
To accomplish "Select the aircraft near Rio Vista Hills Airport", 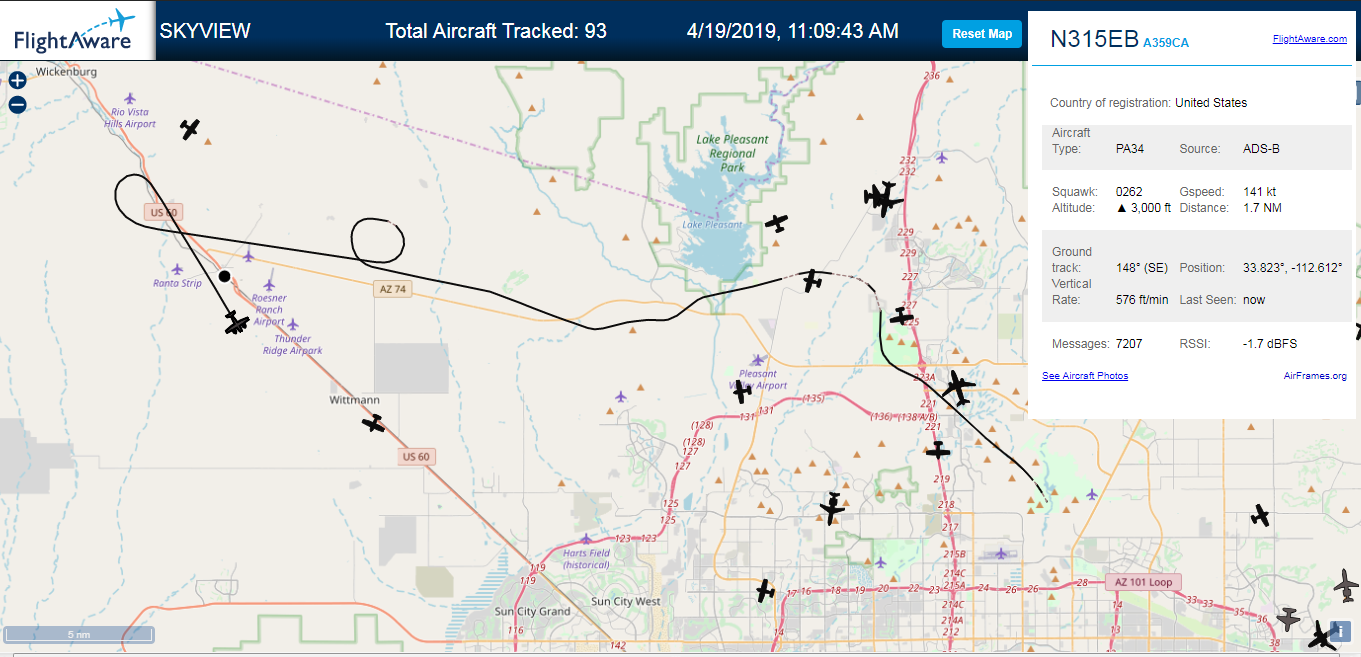I will pos(190,129).
